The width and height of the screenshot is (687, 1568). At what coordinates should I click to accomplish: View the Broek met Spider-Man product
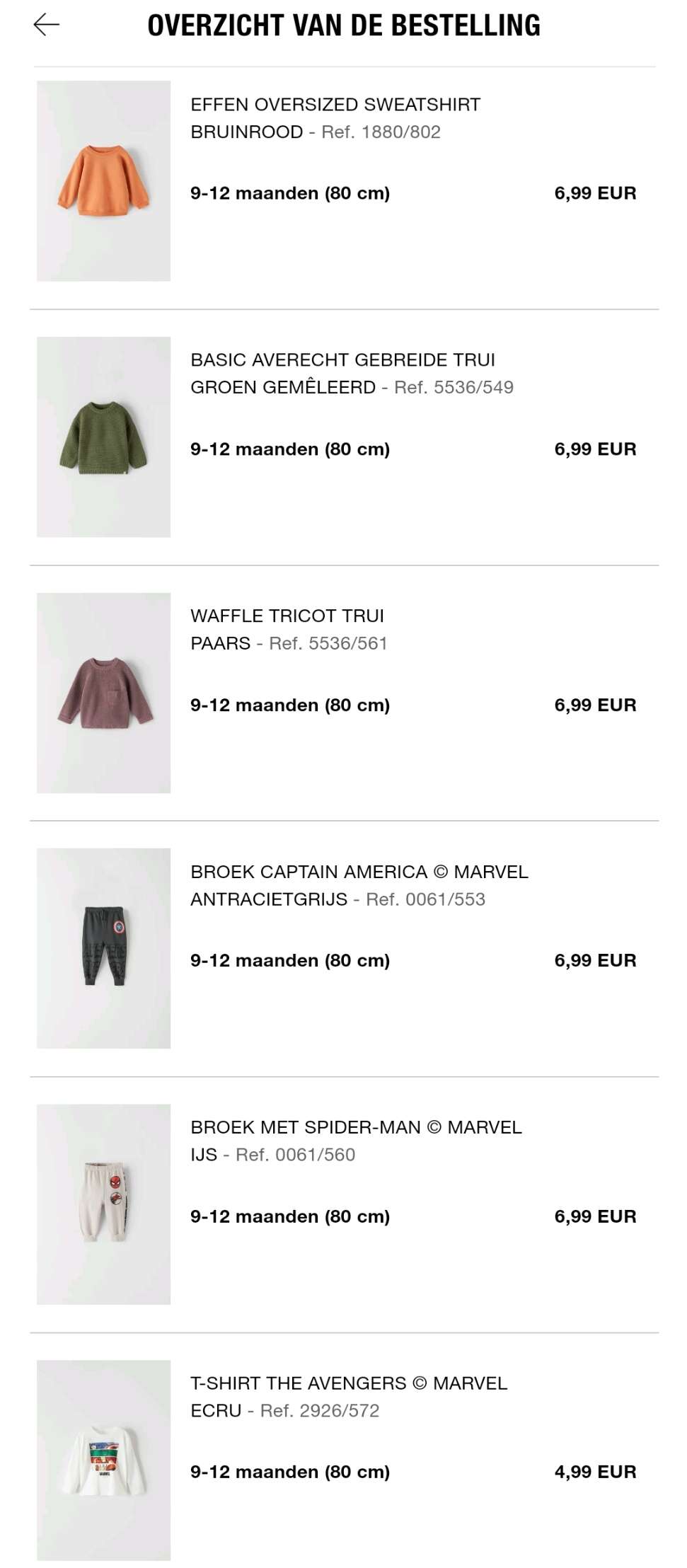tap(344, 1205)
